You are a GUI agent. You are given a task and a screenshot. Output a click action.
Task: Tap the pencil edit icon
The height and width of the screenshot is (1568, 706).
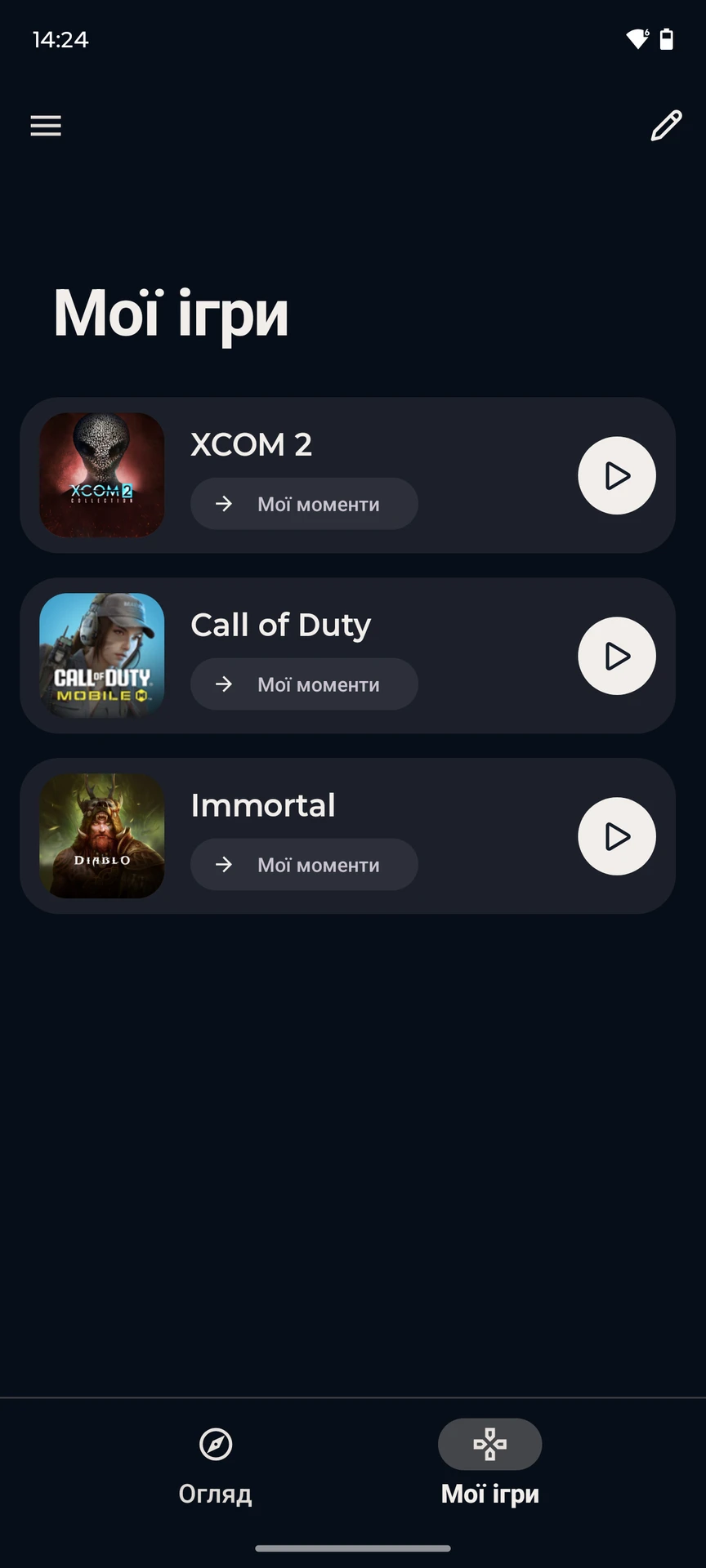[666, 126]
